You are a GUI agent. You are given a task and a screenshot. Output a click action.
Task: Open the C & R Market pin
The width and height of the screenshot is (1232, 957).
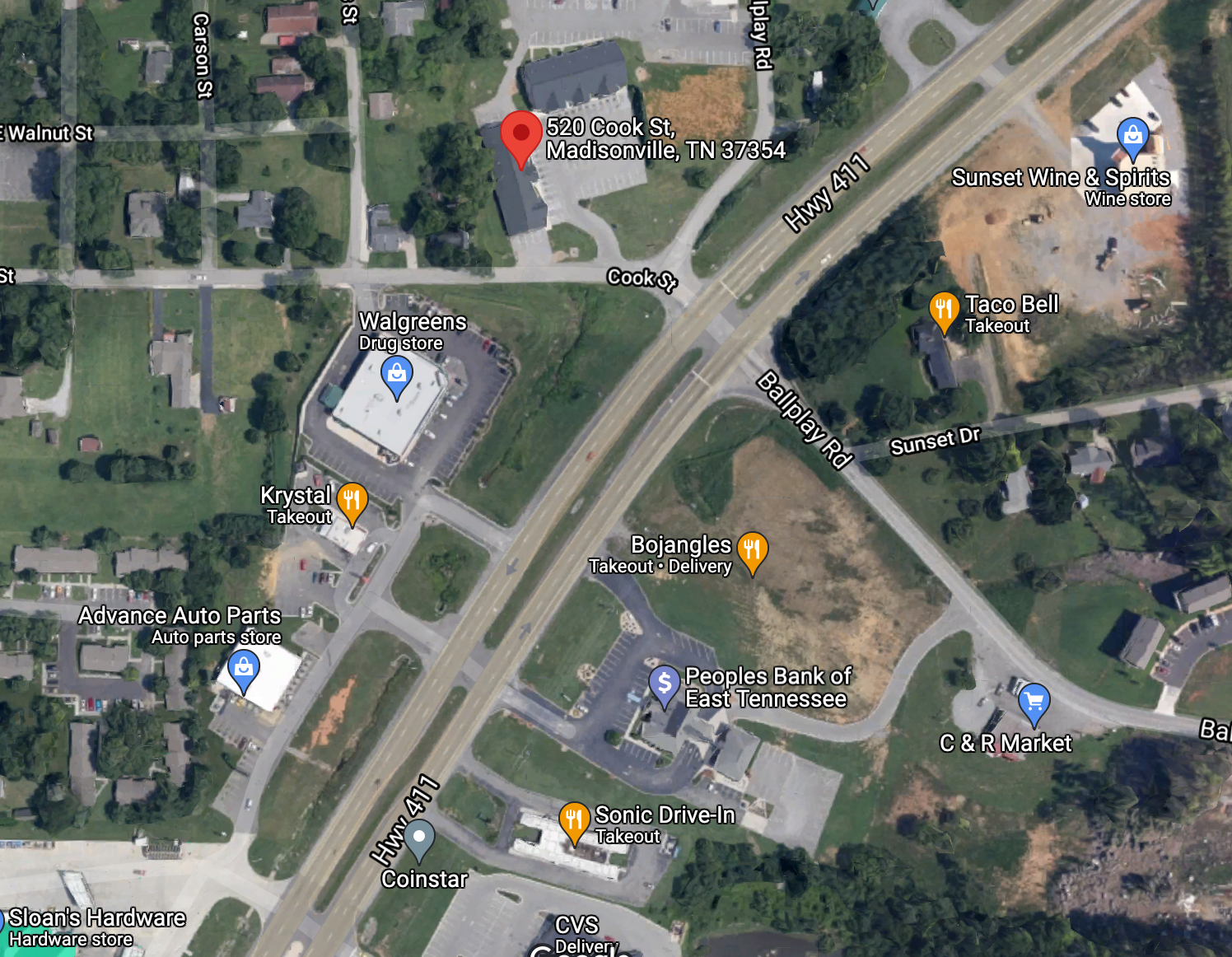pyautogui.click(x=1034, y=703)
